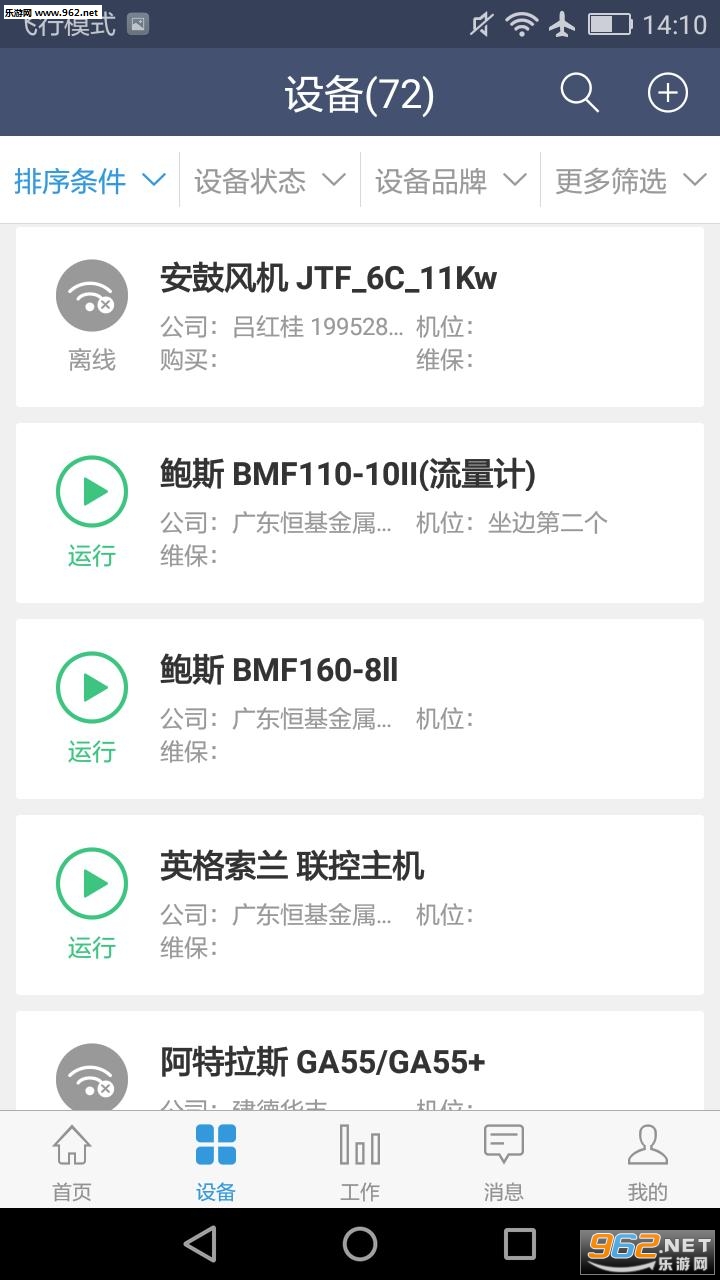Open the 我的 profile tab
Image resolution: width=720 pixels, height=1280 pixels.
[648, 1161]
